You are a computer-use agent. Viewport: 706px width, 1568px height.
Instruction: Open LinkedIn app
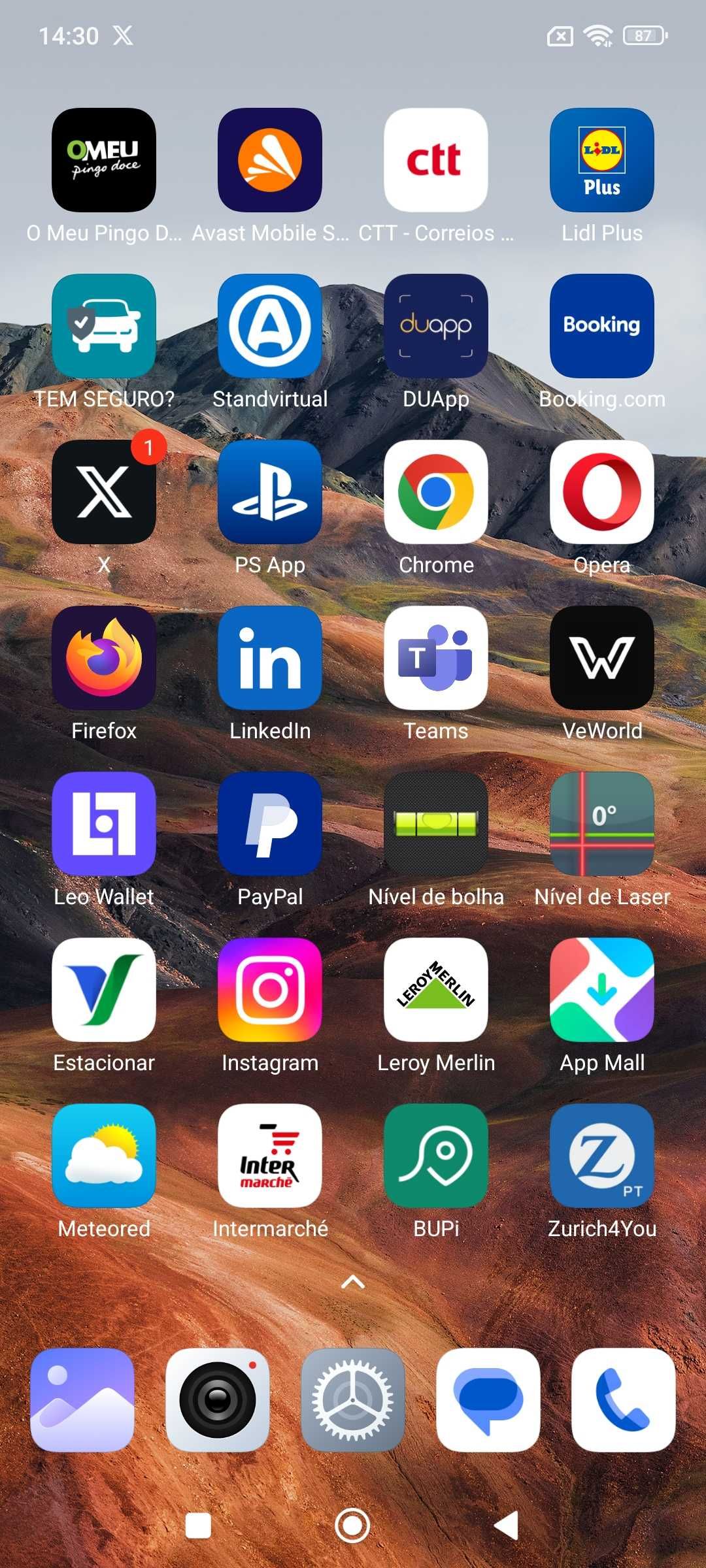pos(269,658)
